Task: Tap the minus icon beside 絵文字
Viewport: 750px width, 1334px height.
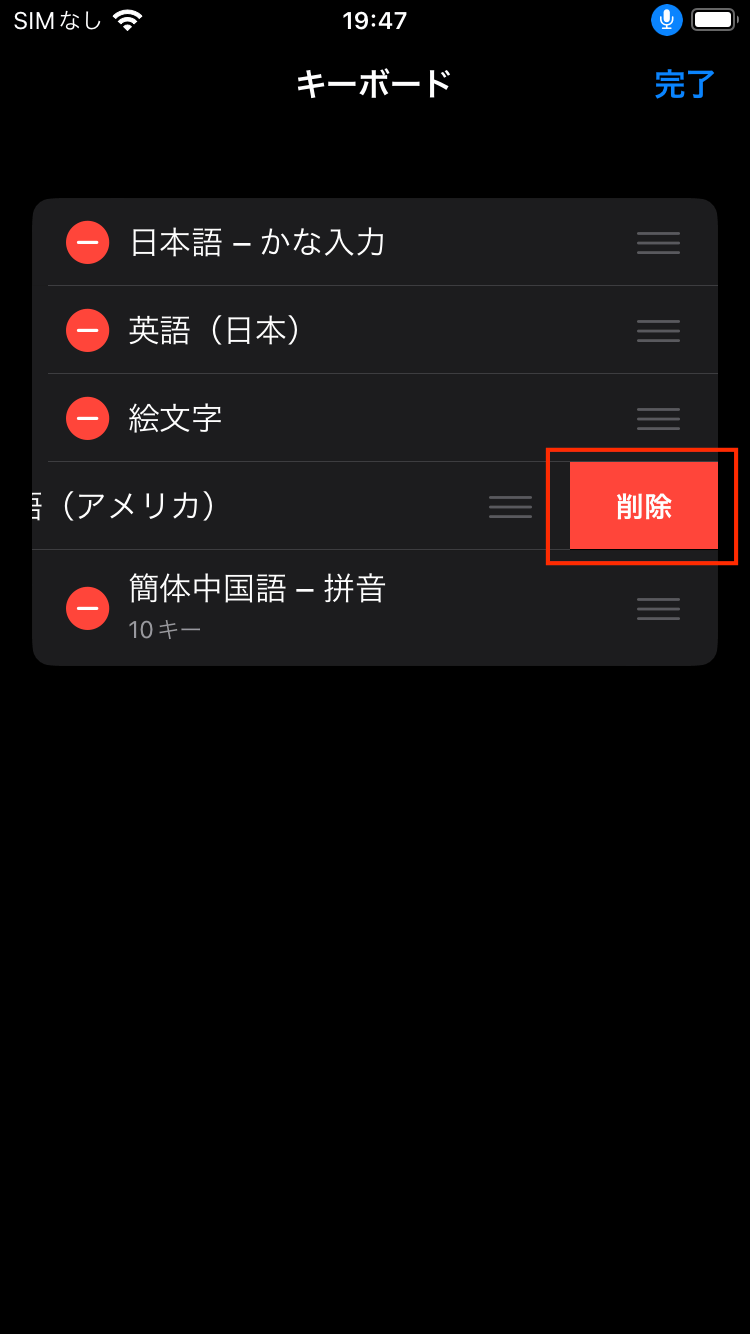Action: coord(88,418)
